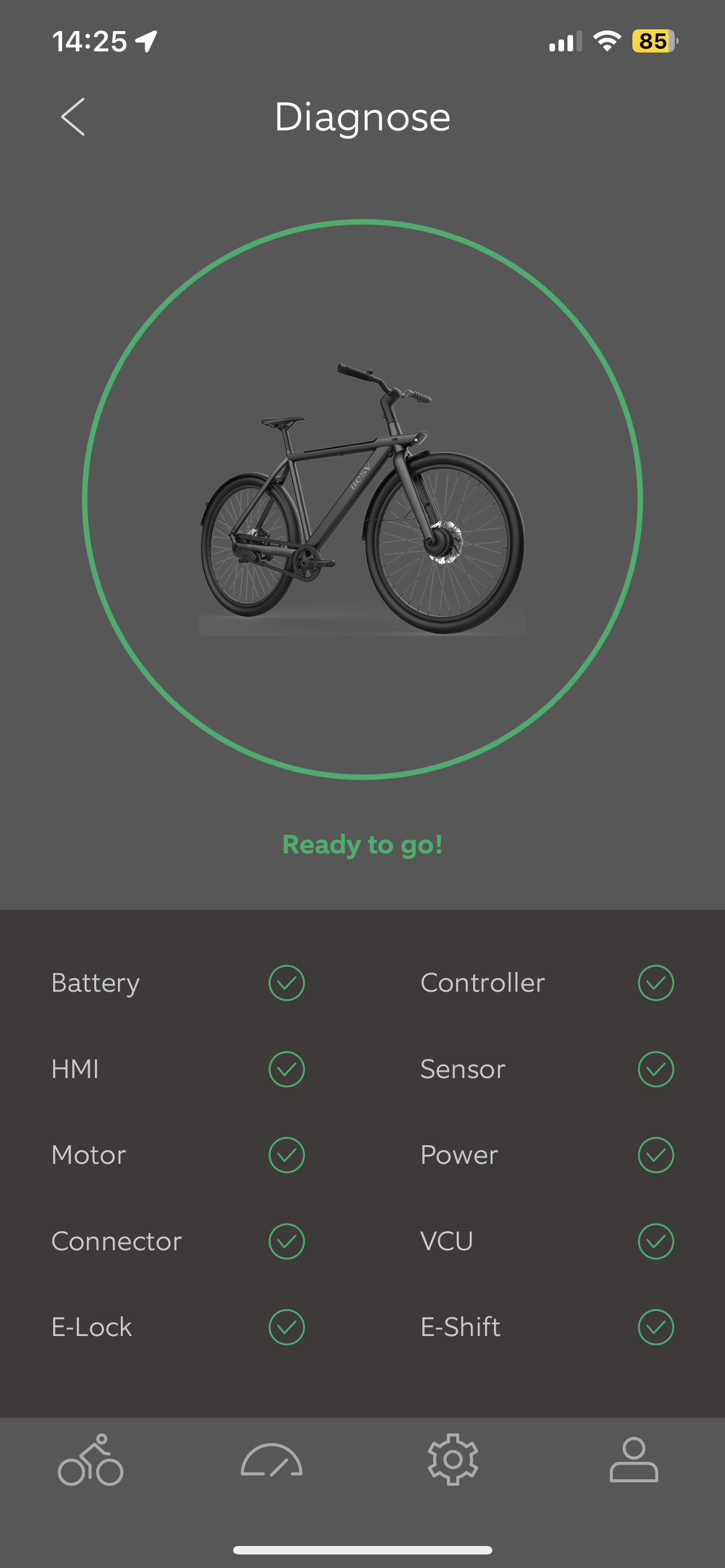Go back from the Diagnose screen
Viewport: 725px width, 1568px height.
click(72, 116)
